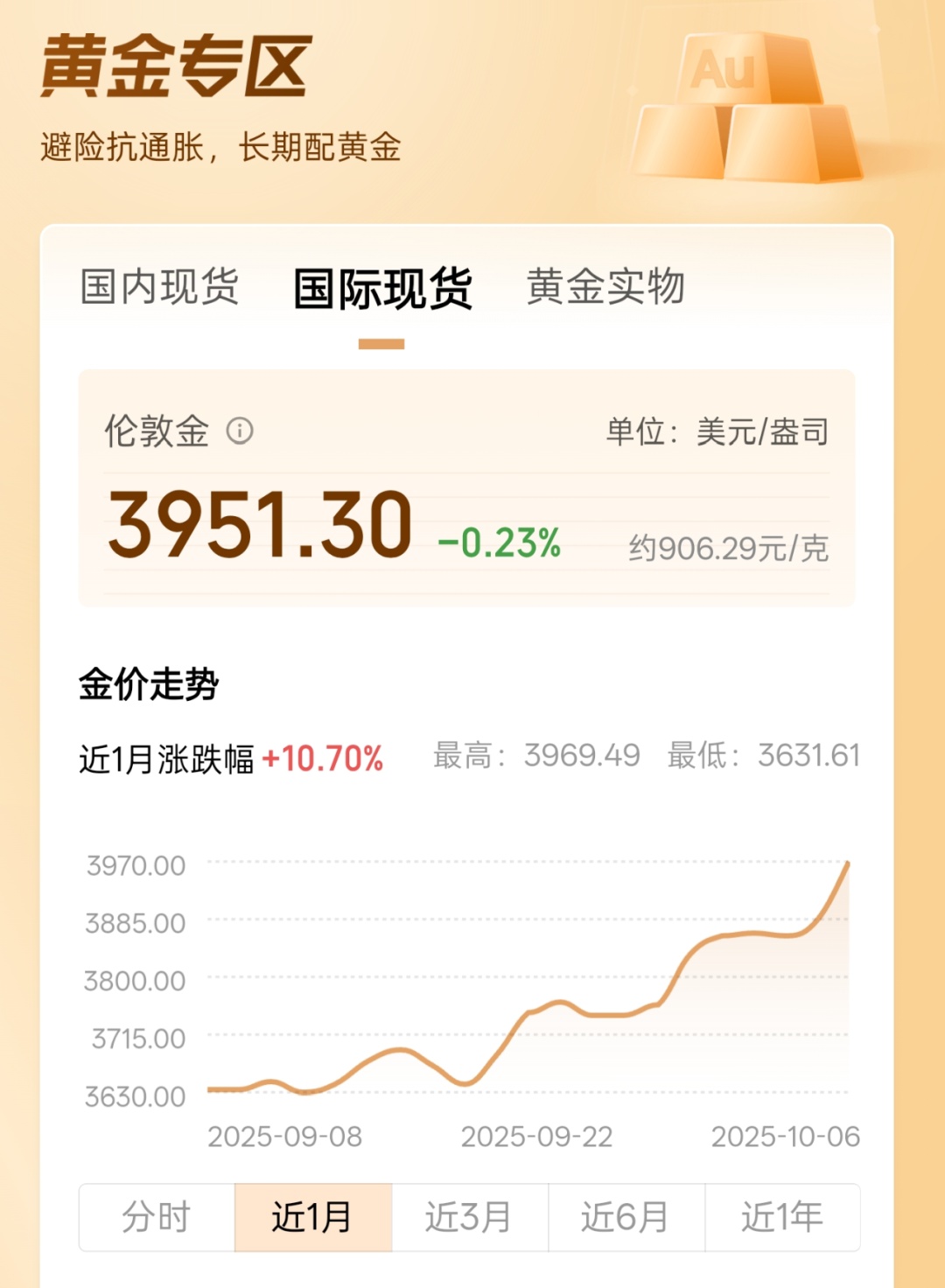Viewport: 945px width, 1288px height.
Task: Switch to the 国内现货 tab
Action: pyautogui.click(x=159, y=287)
